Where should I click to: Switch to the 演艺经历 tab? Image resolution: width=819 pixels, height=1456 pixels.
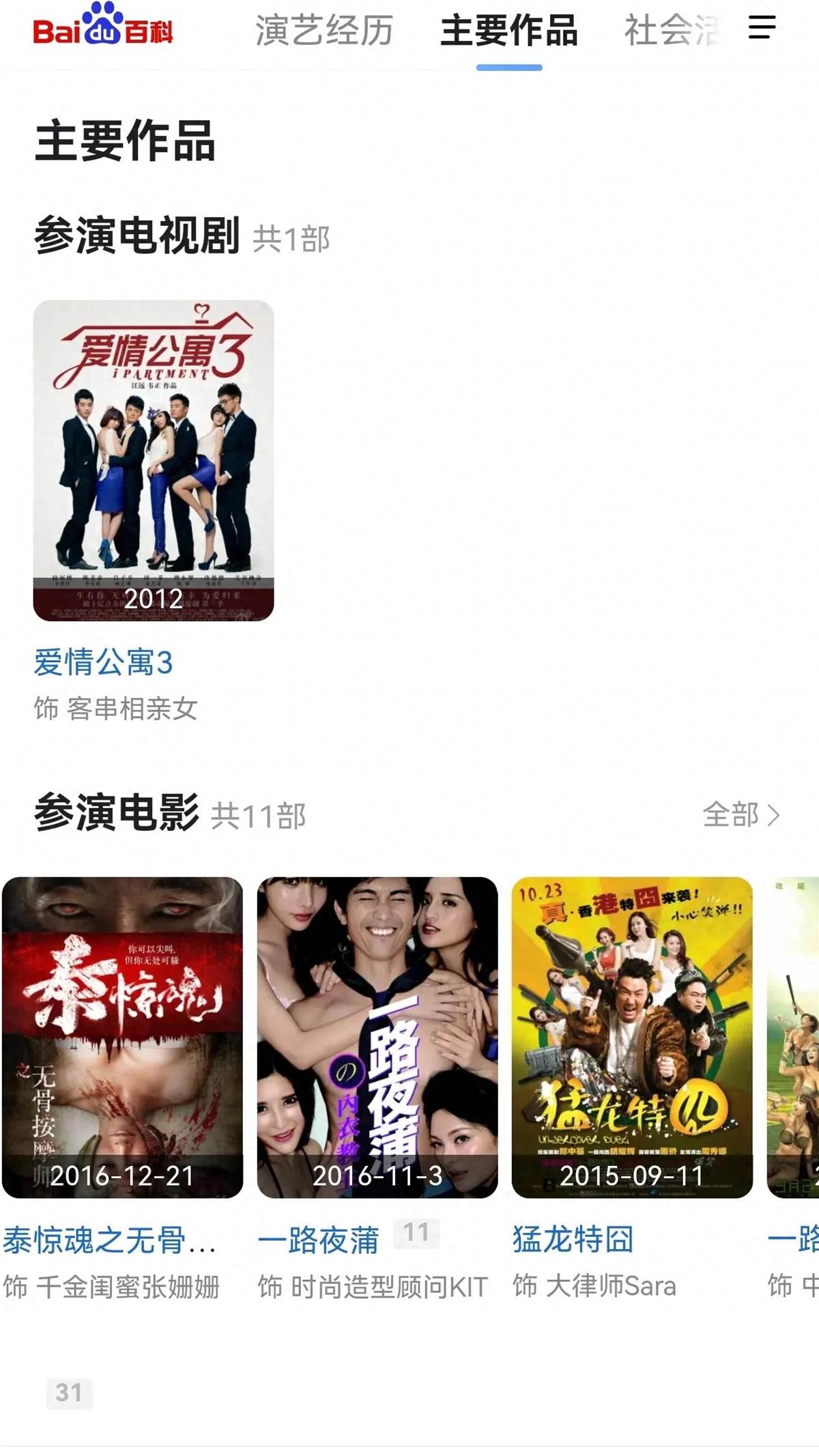coord(324,31)
